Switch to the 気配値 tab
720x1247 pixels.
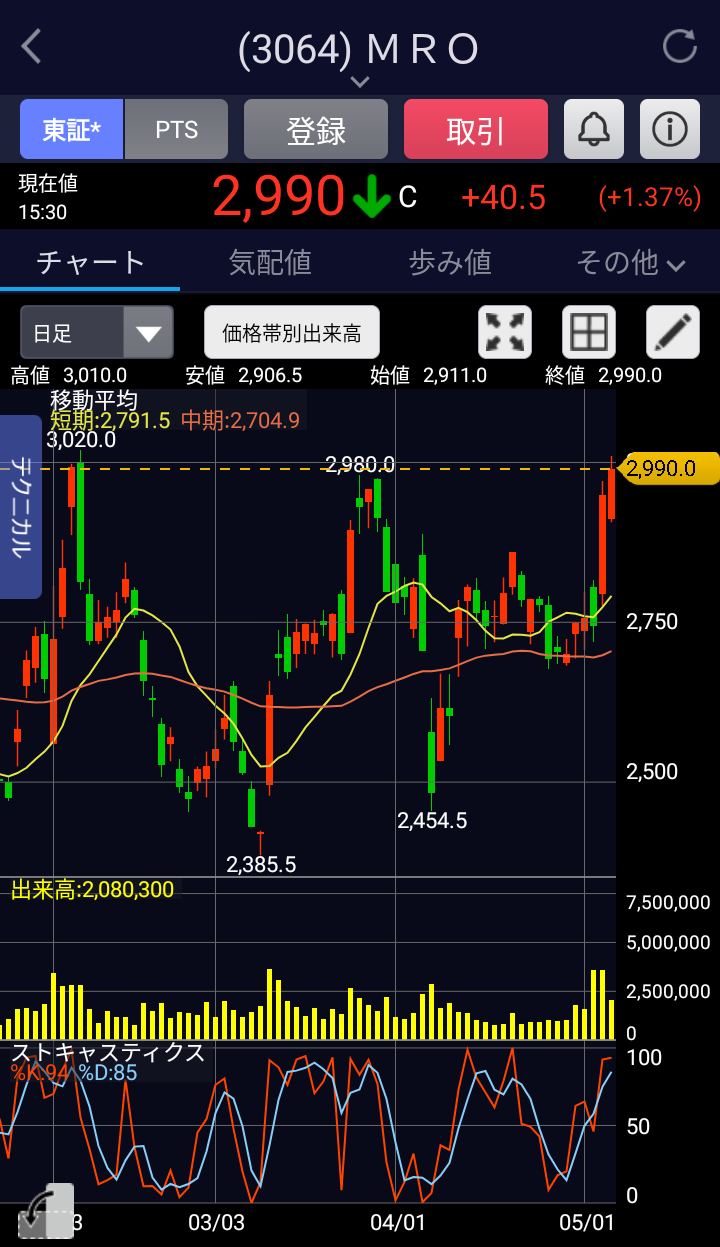click(270, 262)
